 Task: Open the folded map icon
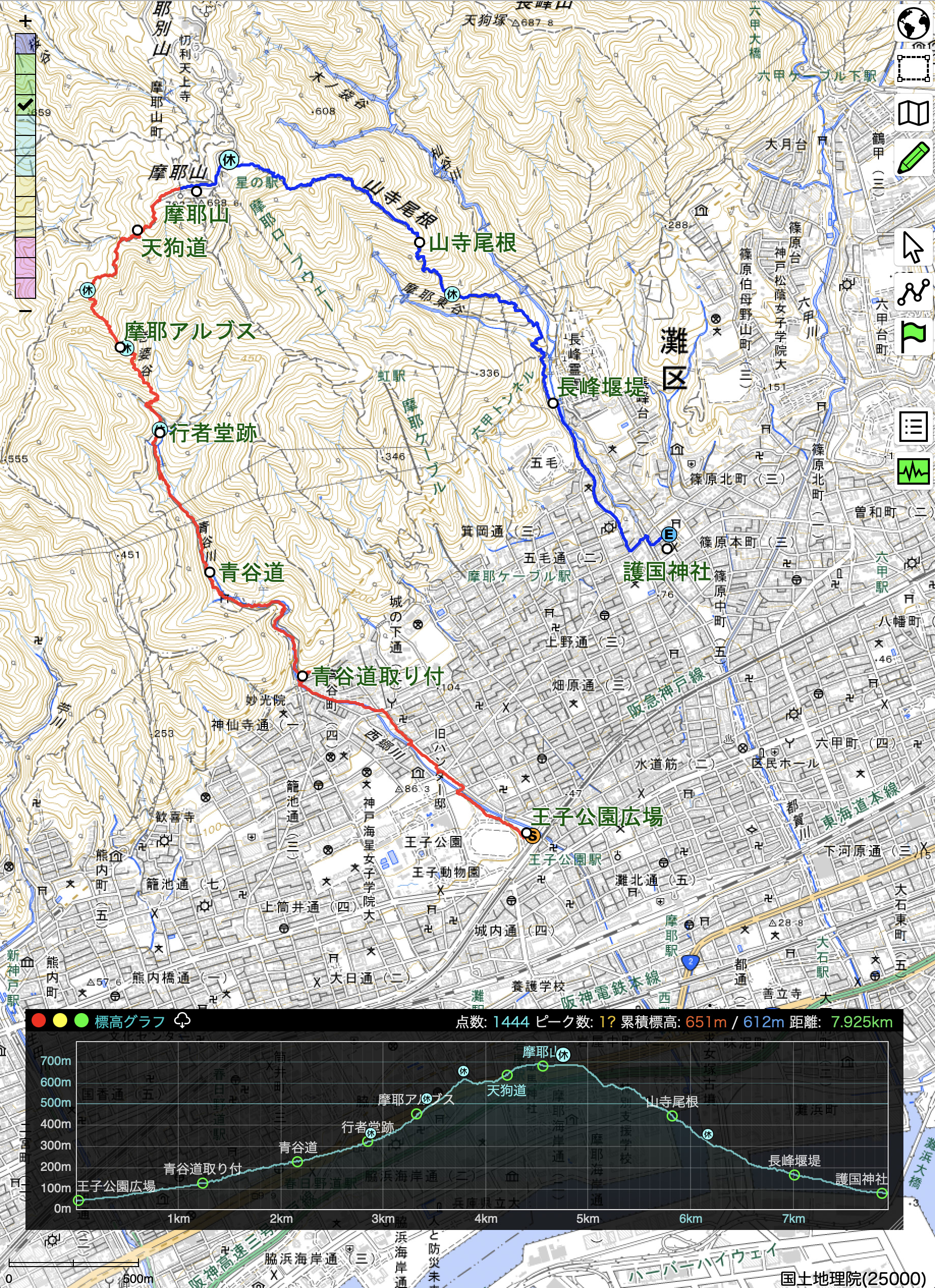[913, 113]
